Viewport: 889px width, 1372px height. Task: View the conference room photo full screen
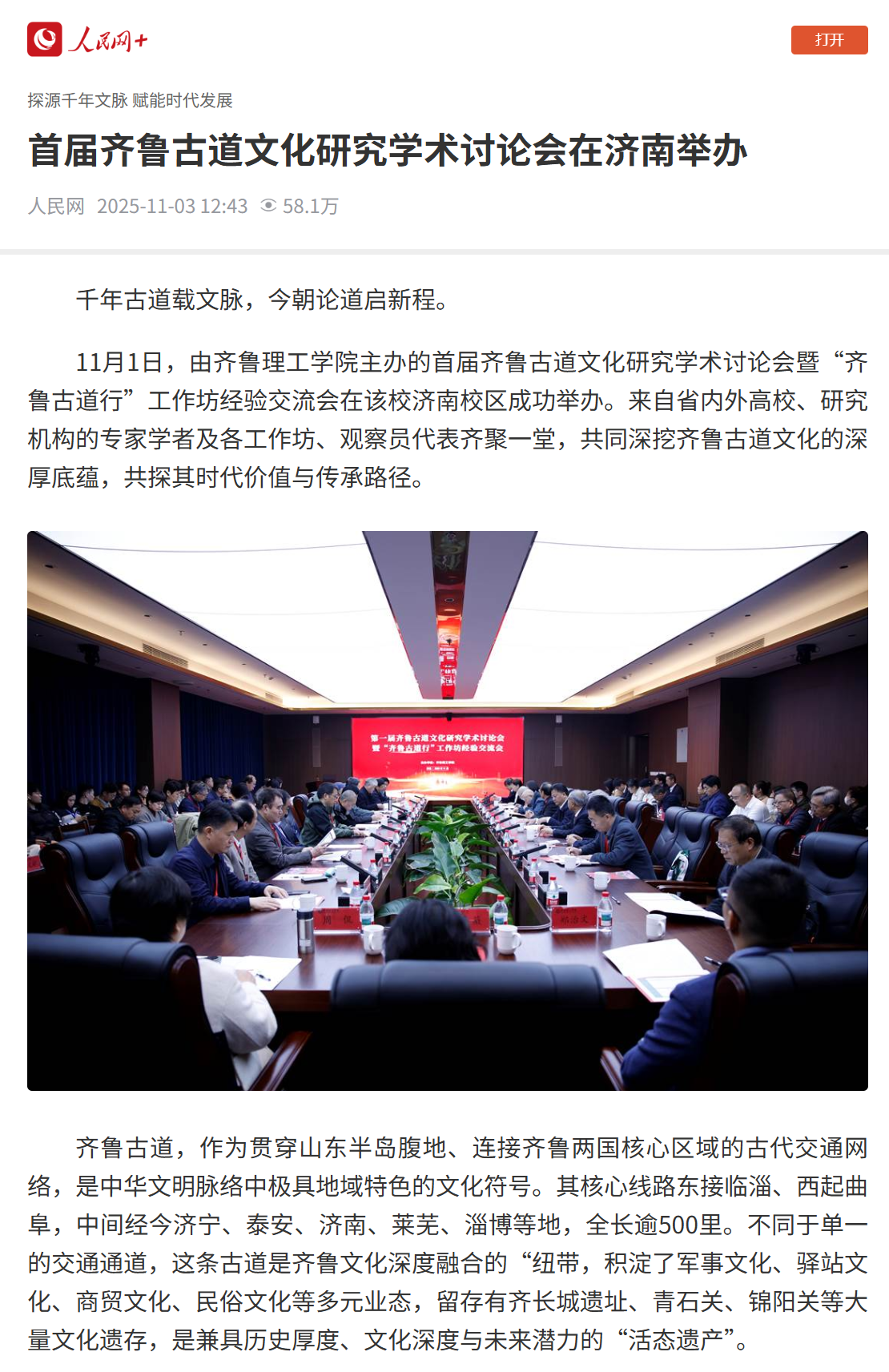tap(447, 810)
